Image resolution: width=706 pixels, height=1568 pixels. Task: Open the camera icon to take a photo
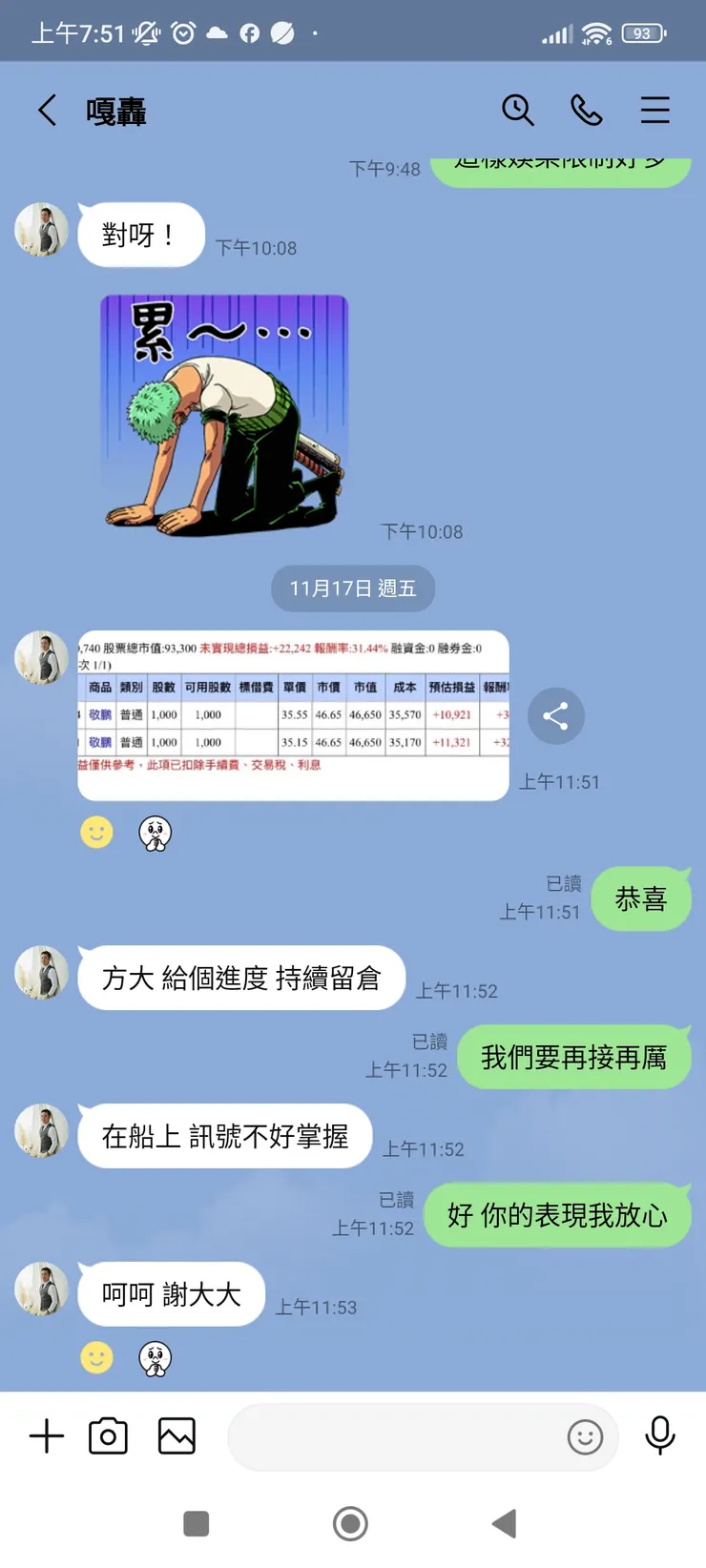point(108,1434)
